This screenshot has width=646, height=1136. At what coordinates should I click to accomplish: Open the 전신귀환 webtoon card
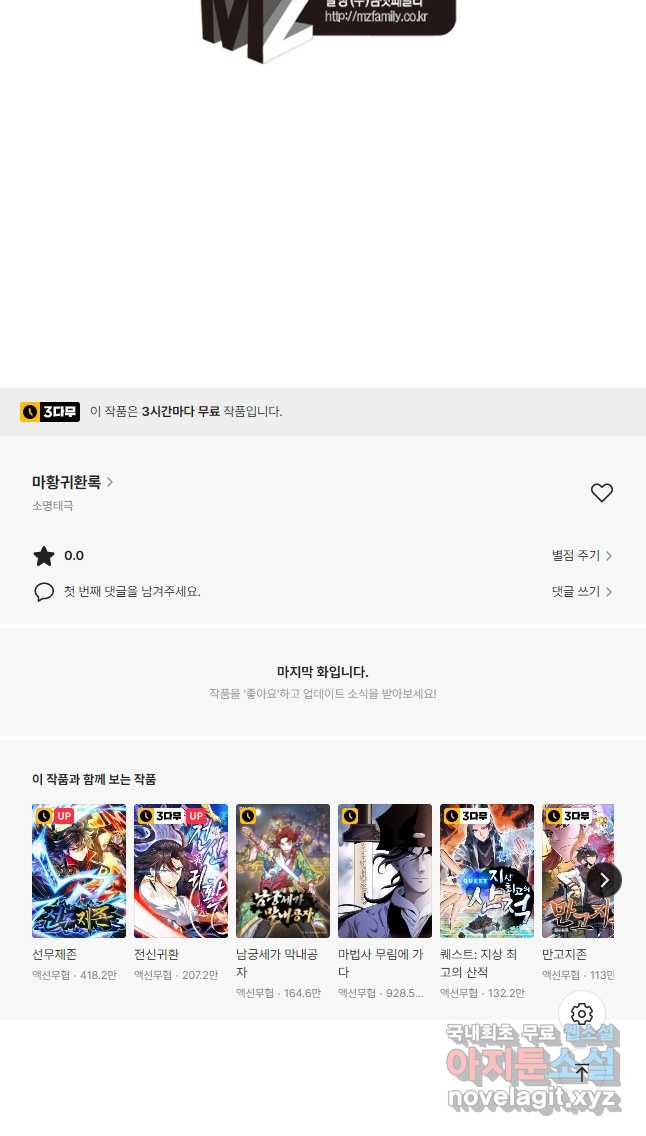pos(181,893)
